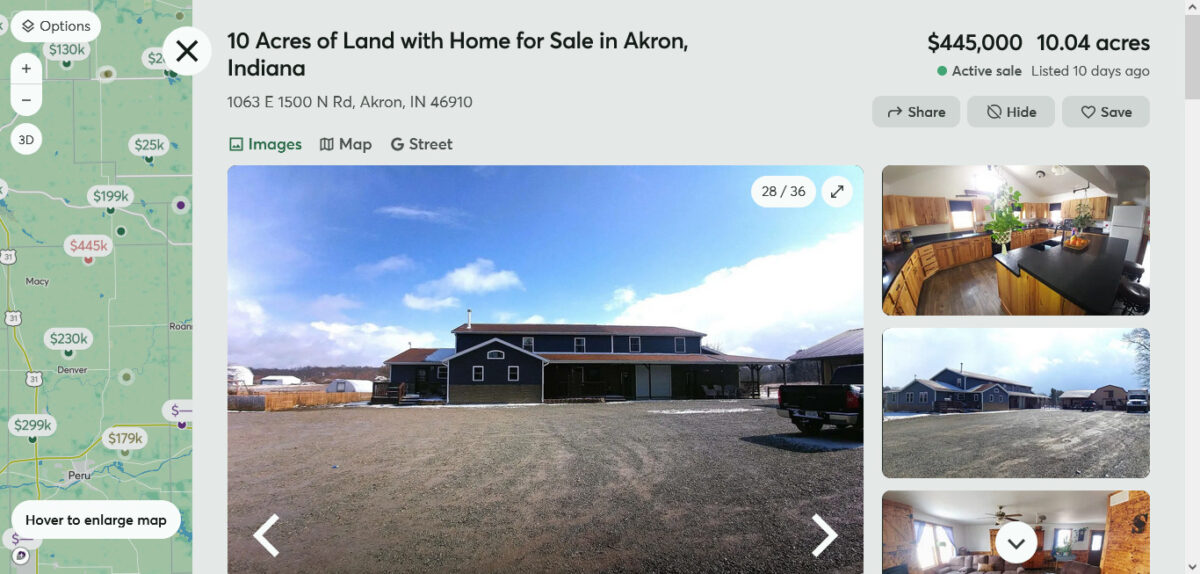Screen dimensions: 1200x574
Task: Open the house exterior thumbnail
Action: 1015,402
